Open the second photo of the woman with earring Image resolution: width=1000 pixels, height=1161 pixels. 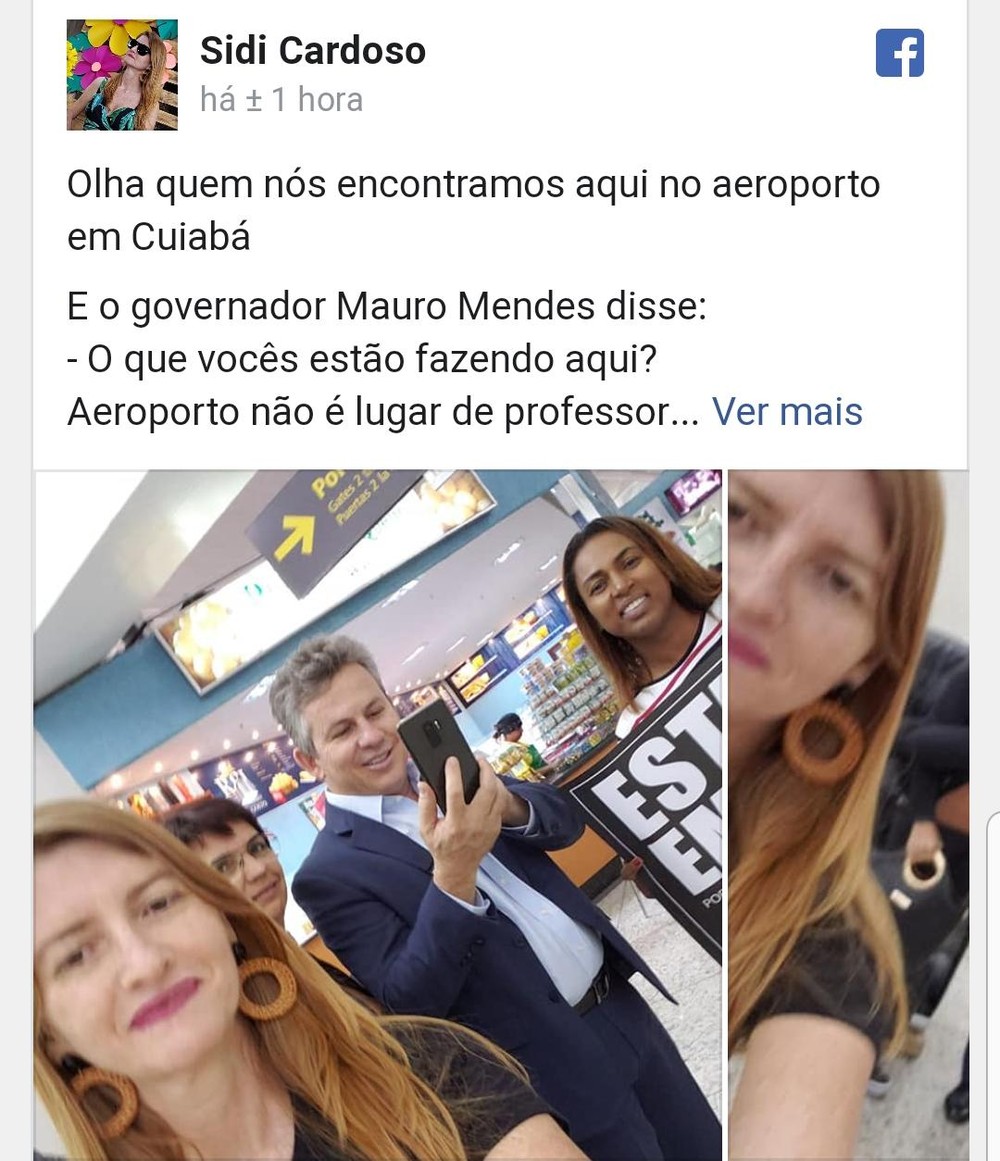tap(848, 814)
